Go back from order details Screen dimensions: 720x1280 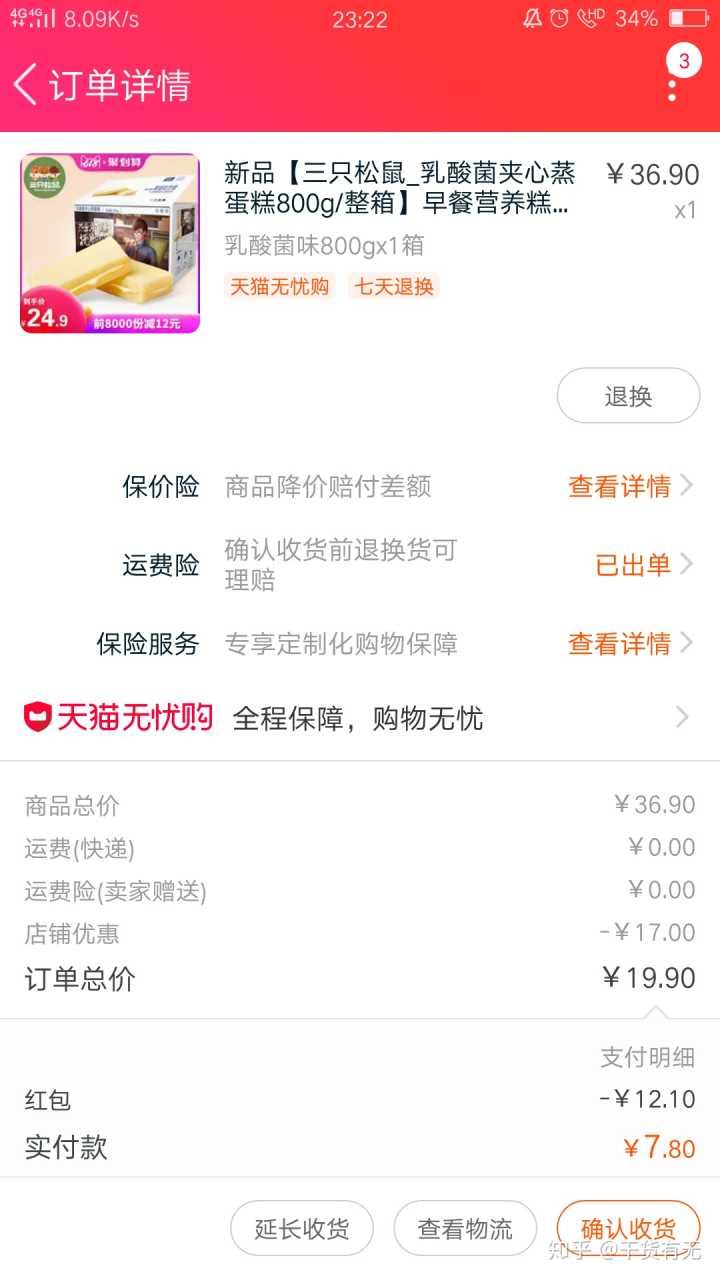pos(28,85)
